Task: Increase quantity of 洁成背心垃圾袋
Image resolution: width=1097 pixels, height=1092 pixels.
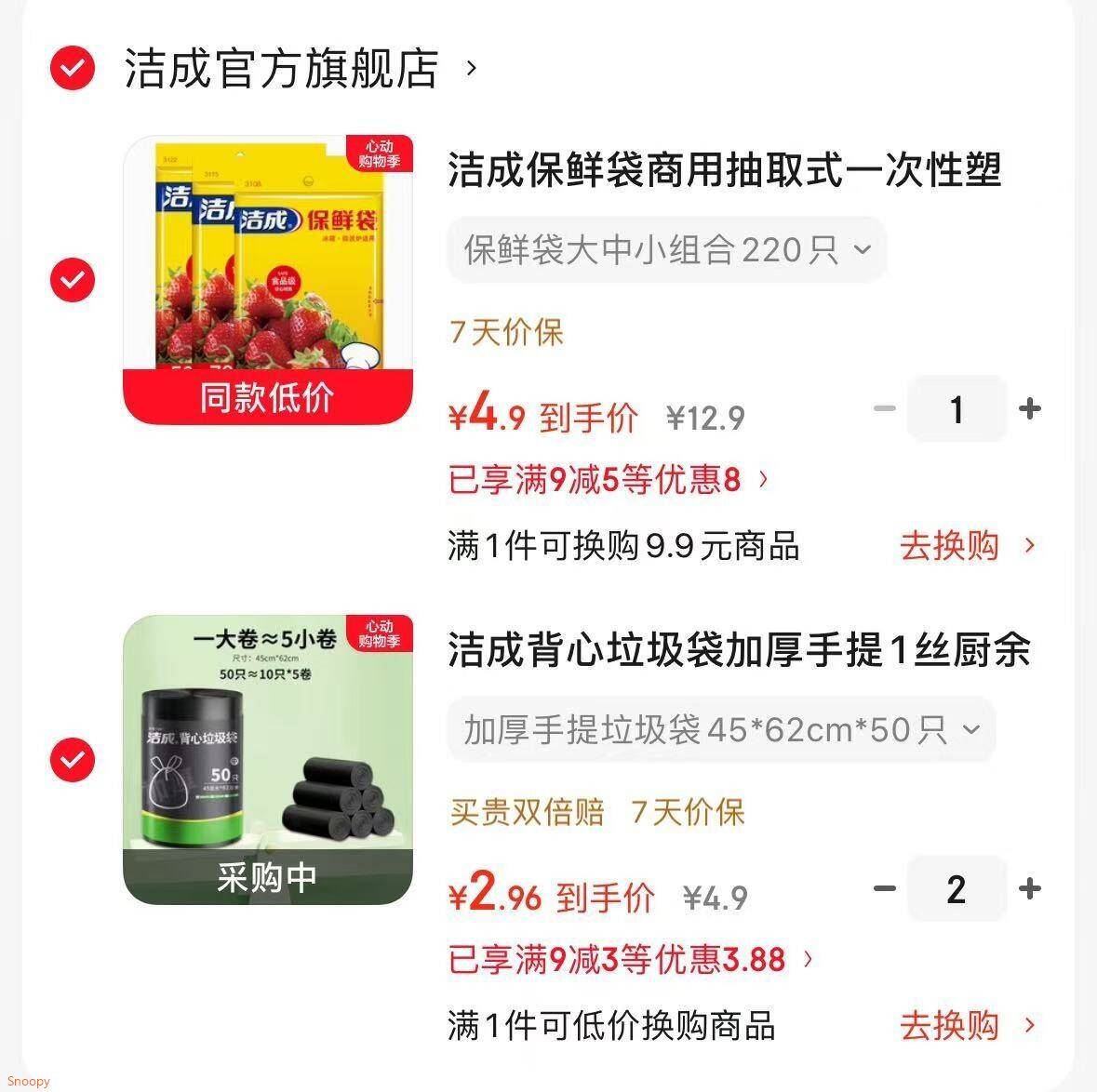Action: tap(1030, 888)
